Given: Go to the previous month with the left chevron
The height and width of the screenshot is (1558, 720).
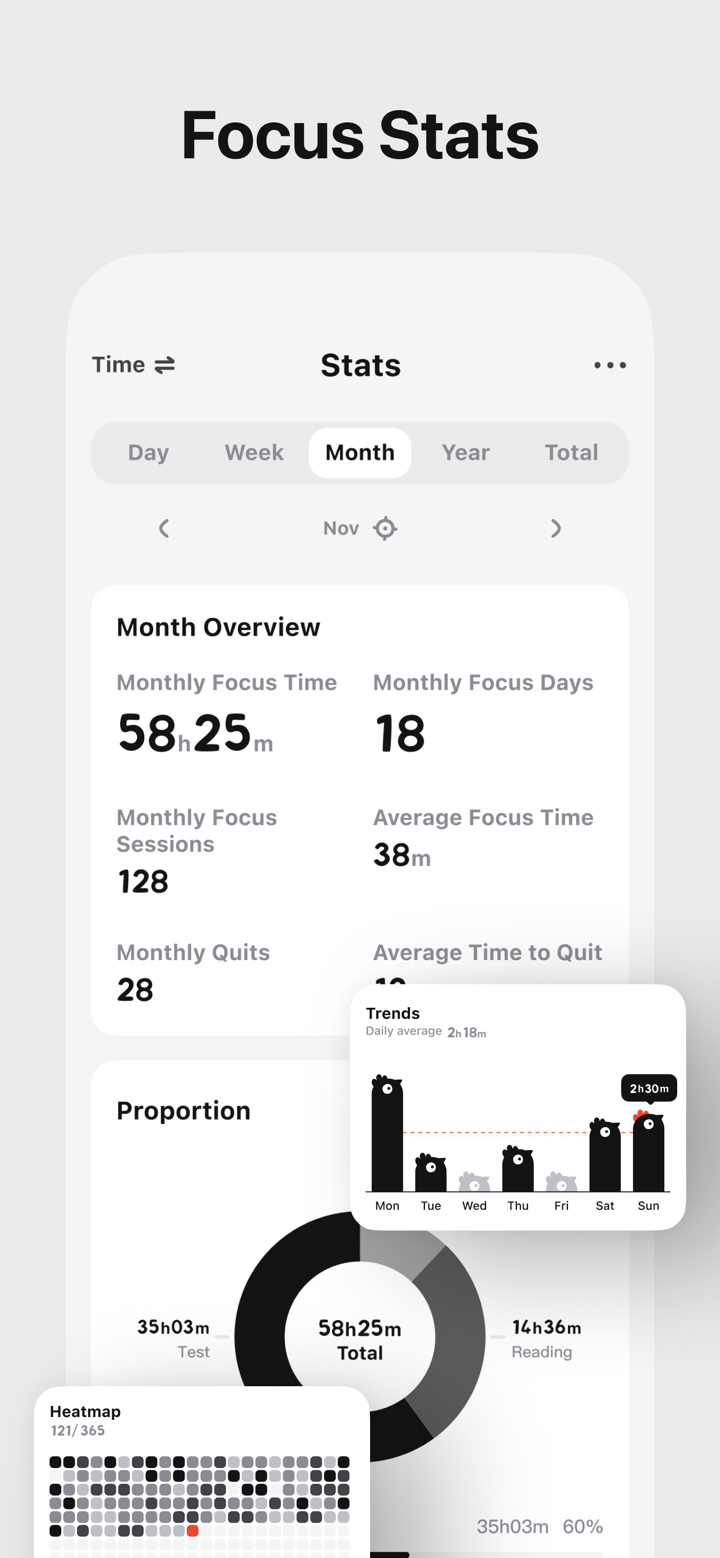Looking at the screenshot, I should tap(164, 528).
